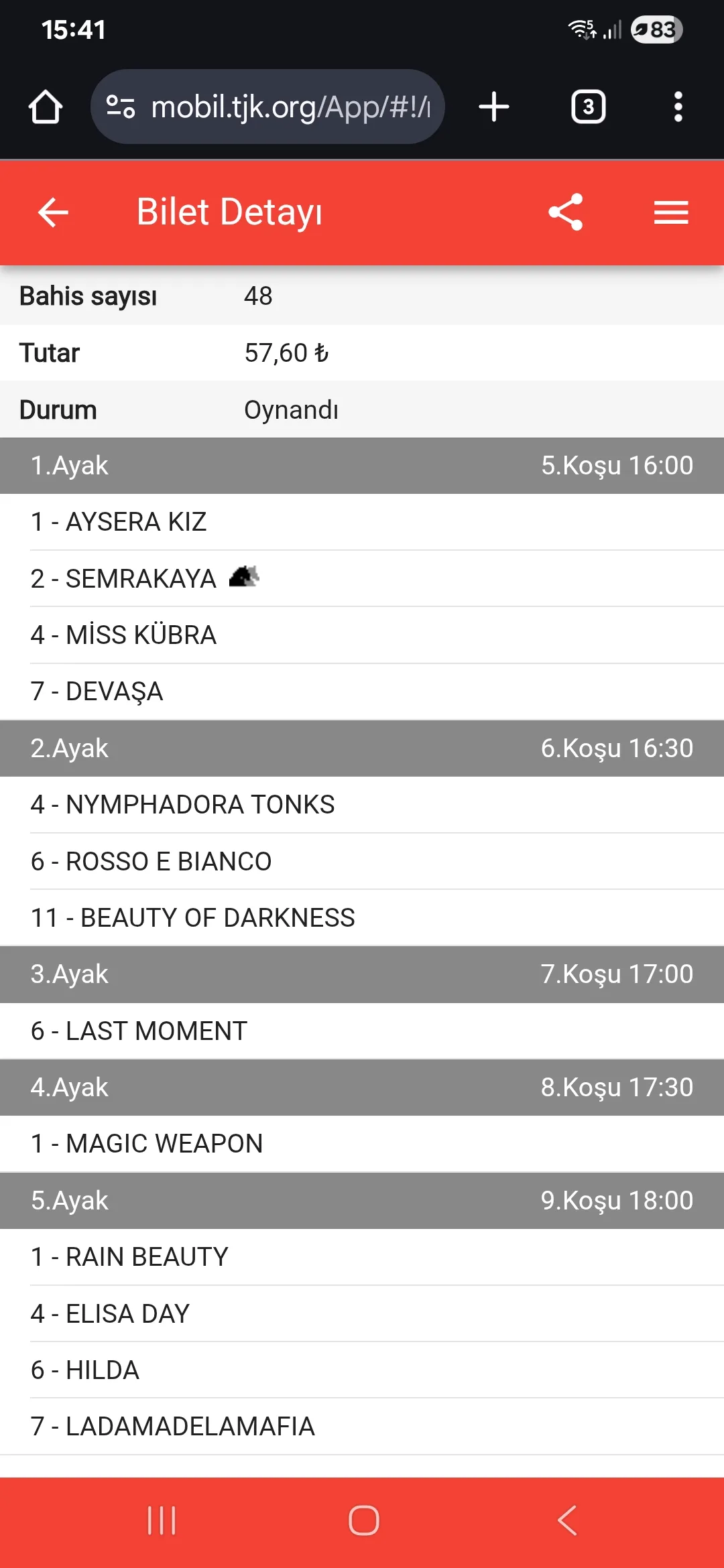Viewport: 724px width, 1568px height.
Task: Open a new browser tab
Action: (x=494, y=107)
